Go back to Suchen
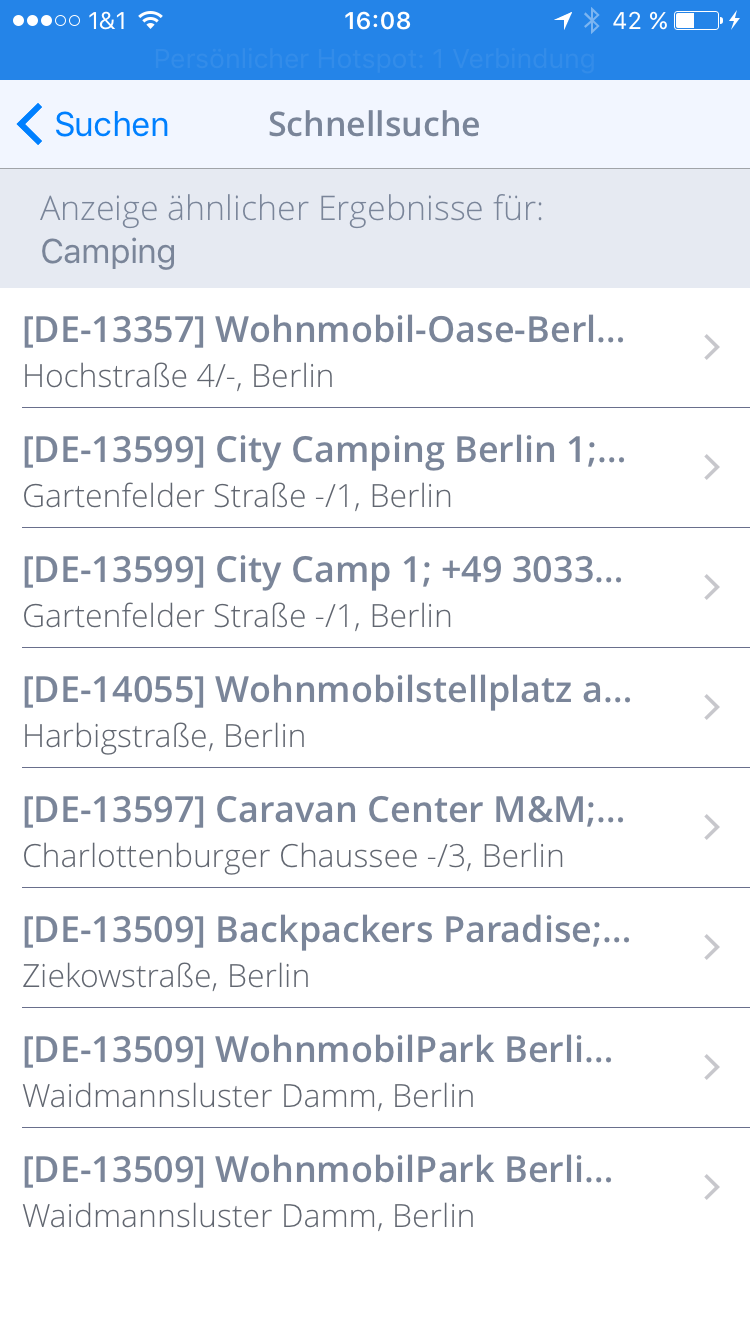The width and height of the screenshot is (750, 1334). point(92,125)
